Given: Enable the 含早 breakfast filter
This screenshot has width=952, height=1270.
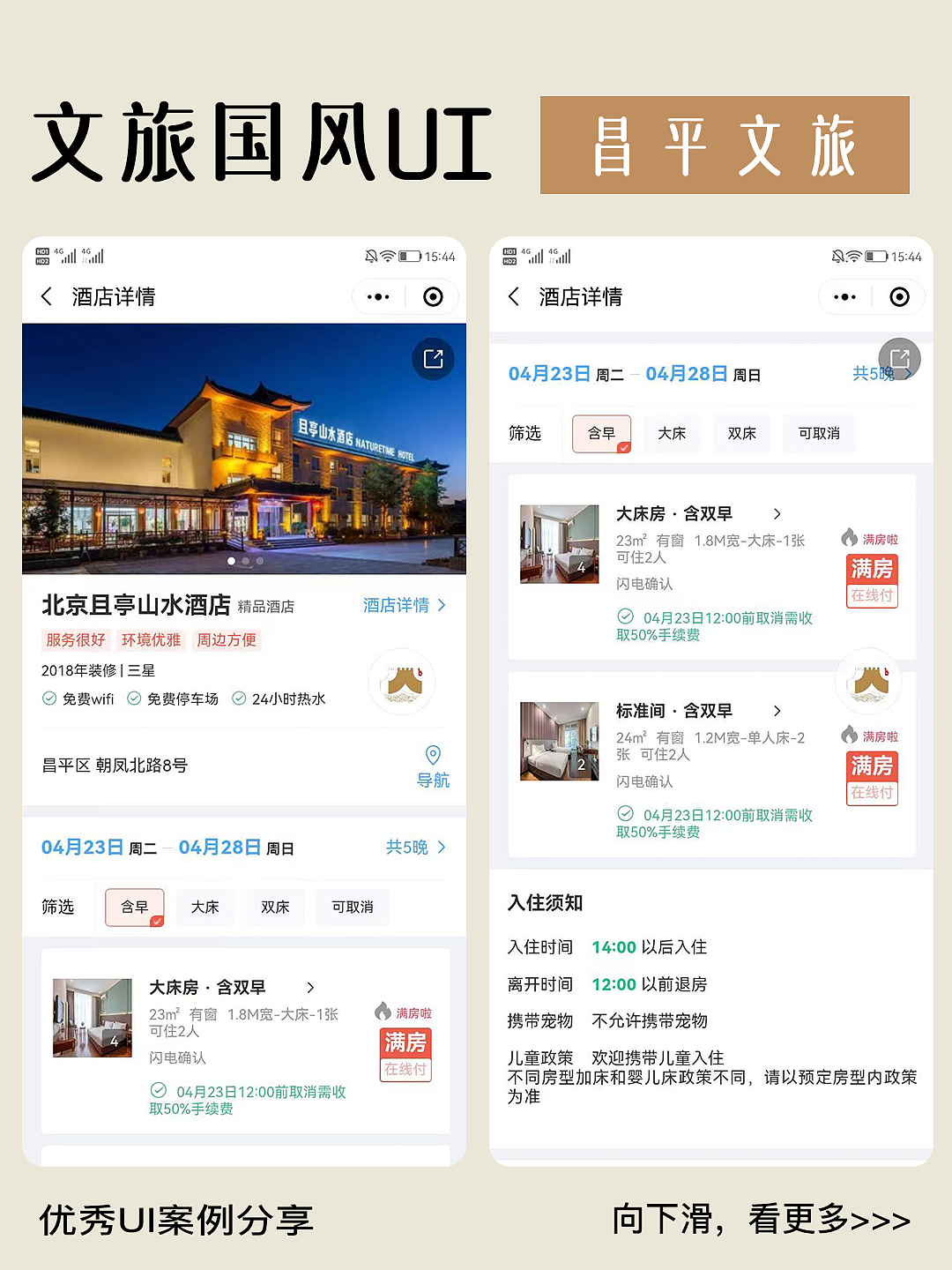Looking at the screenshot, I should point(134,908).
